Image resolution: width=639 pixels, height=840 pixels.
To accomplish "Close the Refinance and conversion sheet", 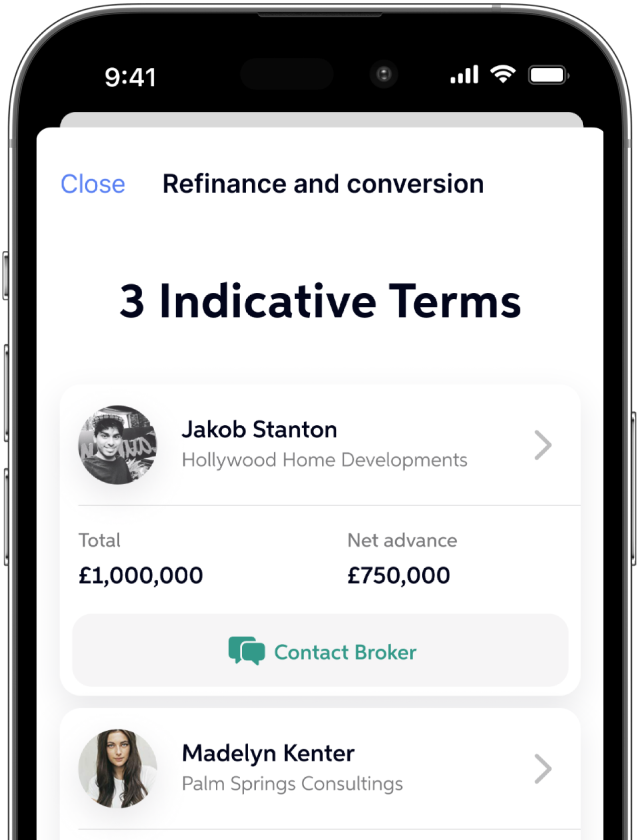I will click(x=93, y=184).
